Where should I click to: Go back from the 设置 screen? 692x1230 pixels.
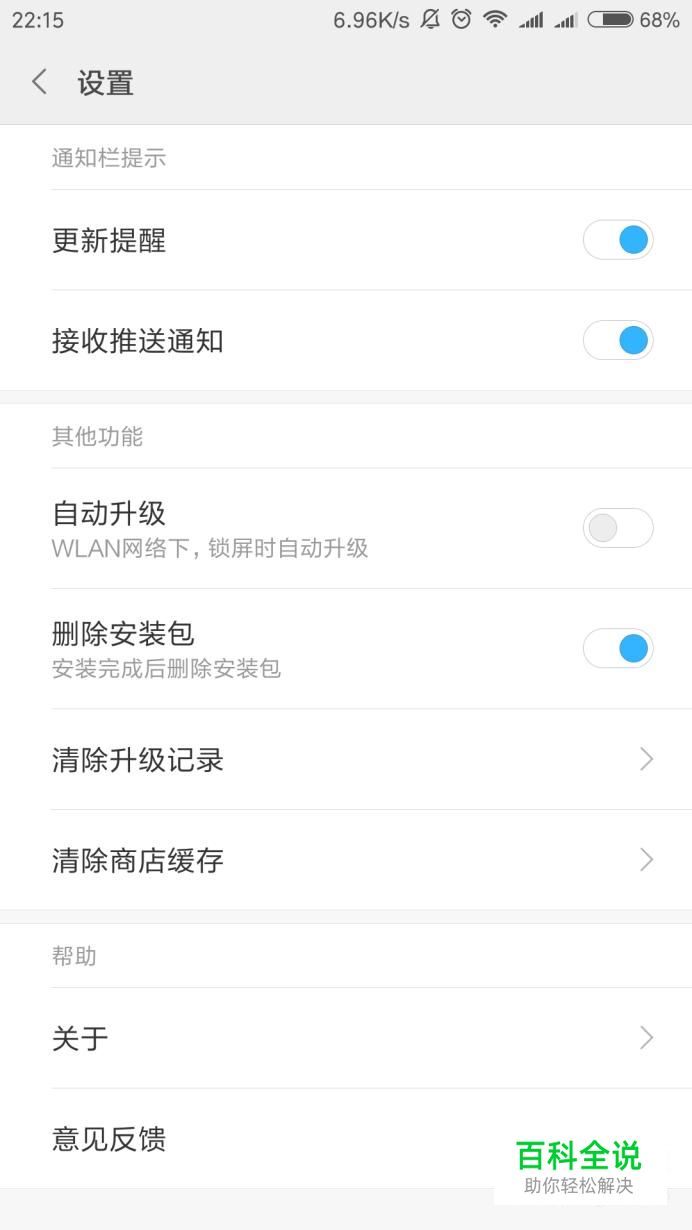[x=39, y=82]
